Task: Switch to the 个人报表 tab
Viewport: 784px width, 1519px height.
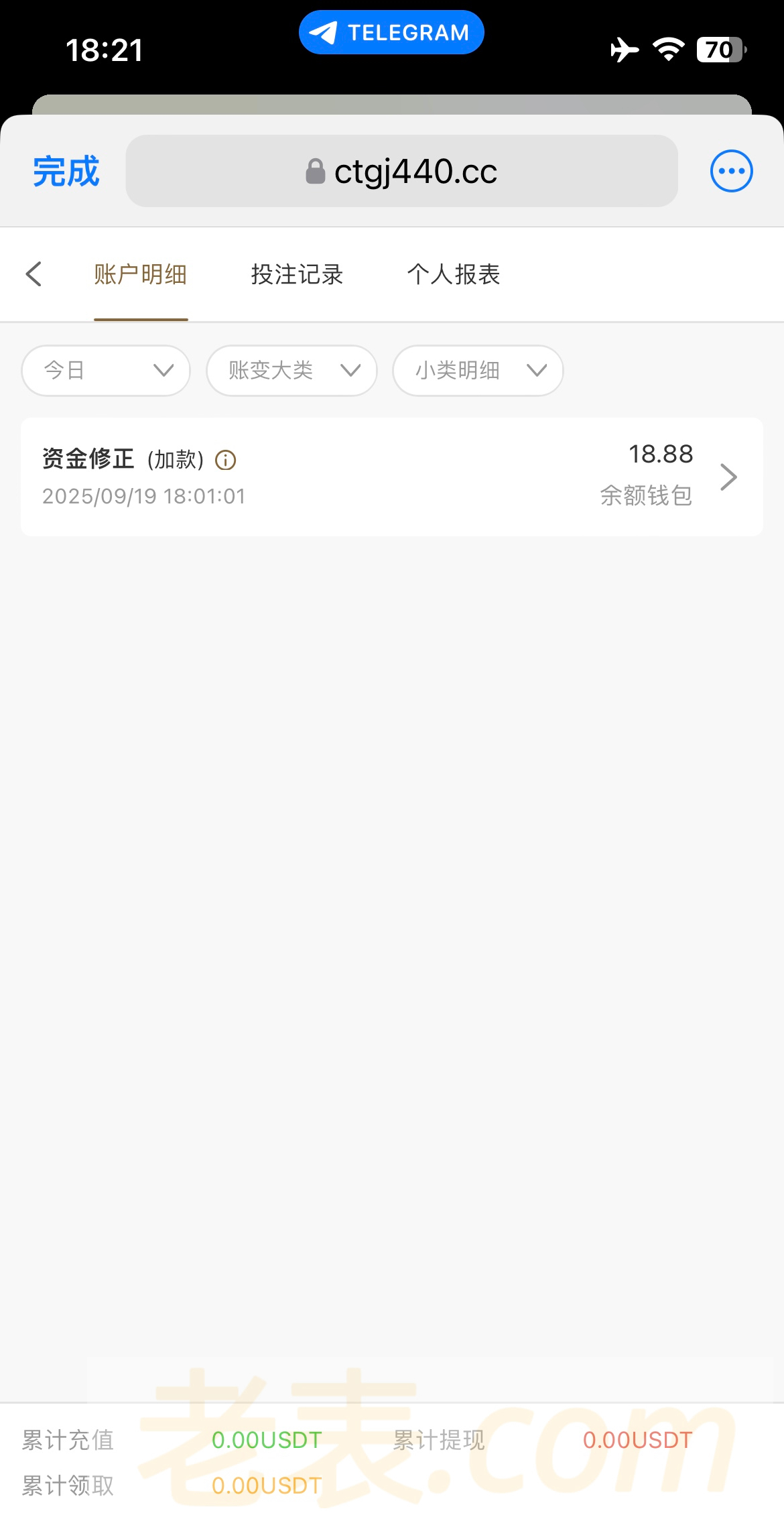Action: point(454,274)
